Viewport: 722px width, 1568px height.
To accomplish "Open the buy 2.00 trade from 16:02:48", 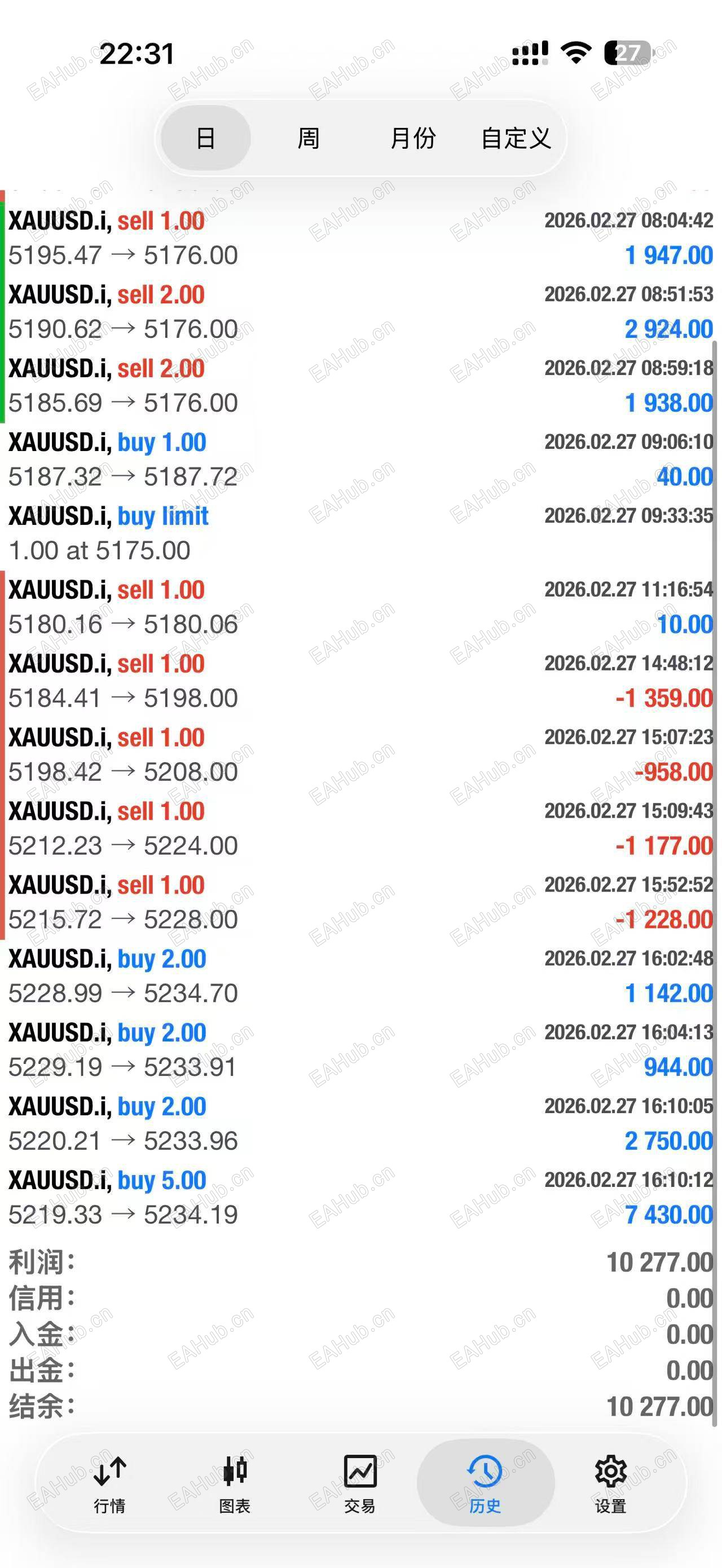I will (360, 976).
